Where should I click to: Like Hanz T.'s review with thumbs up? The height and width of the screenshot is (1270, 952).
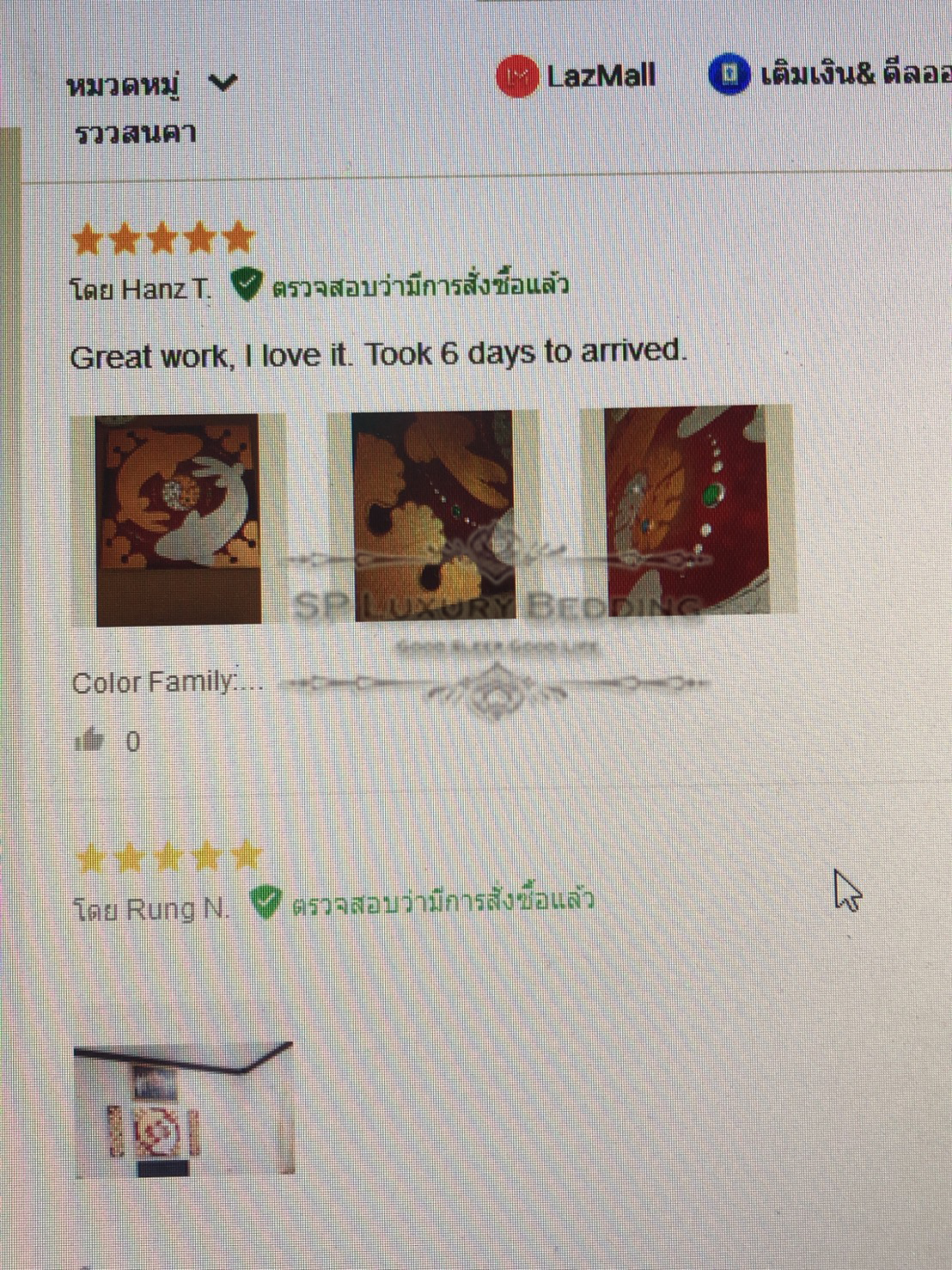(x=89, y=740)
